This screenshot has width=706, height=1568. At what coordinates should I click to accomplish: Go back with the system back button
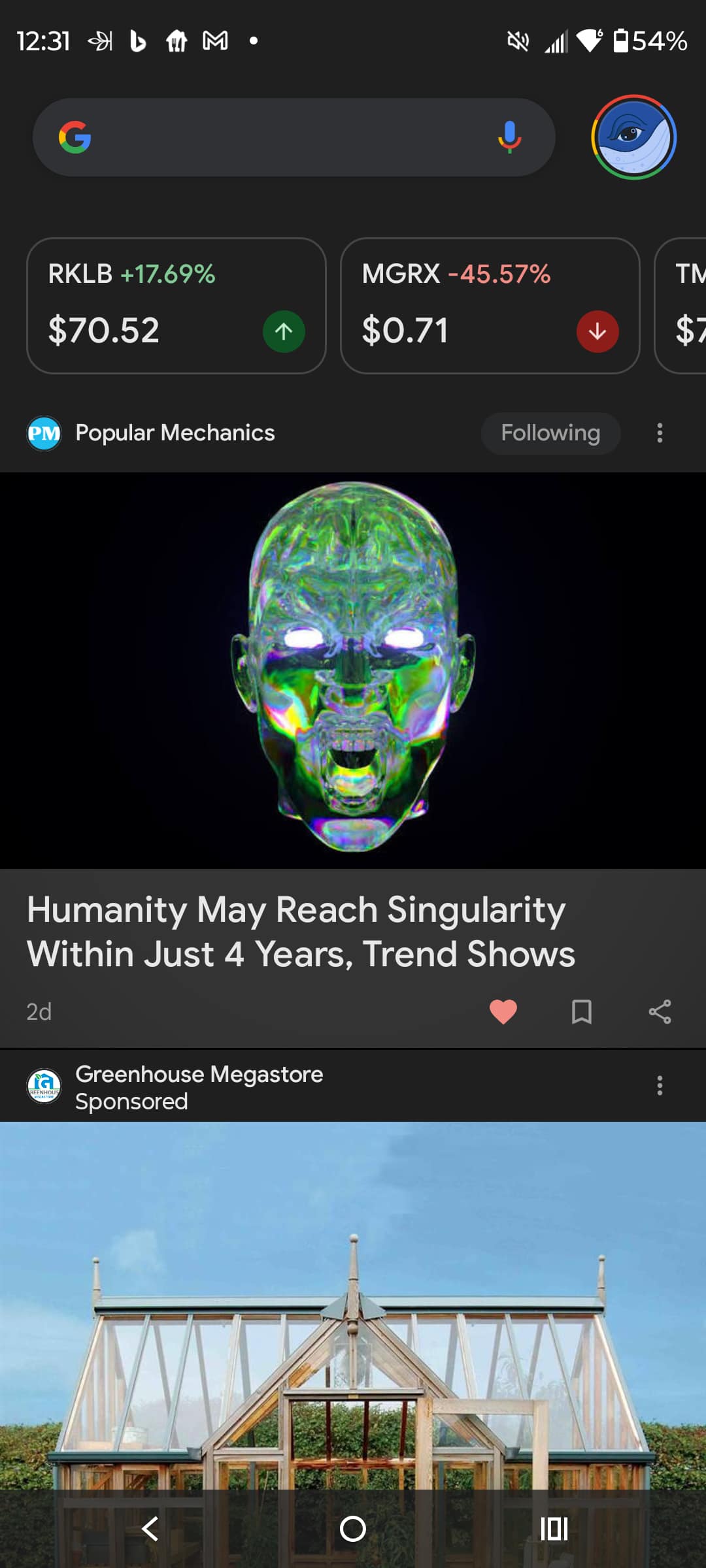click(150, 1529)
